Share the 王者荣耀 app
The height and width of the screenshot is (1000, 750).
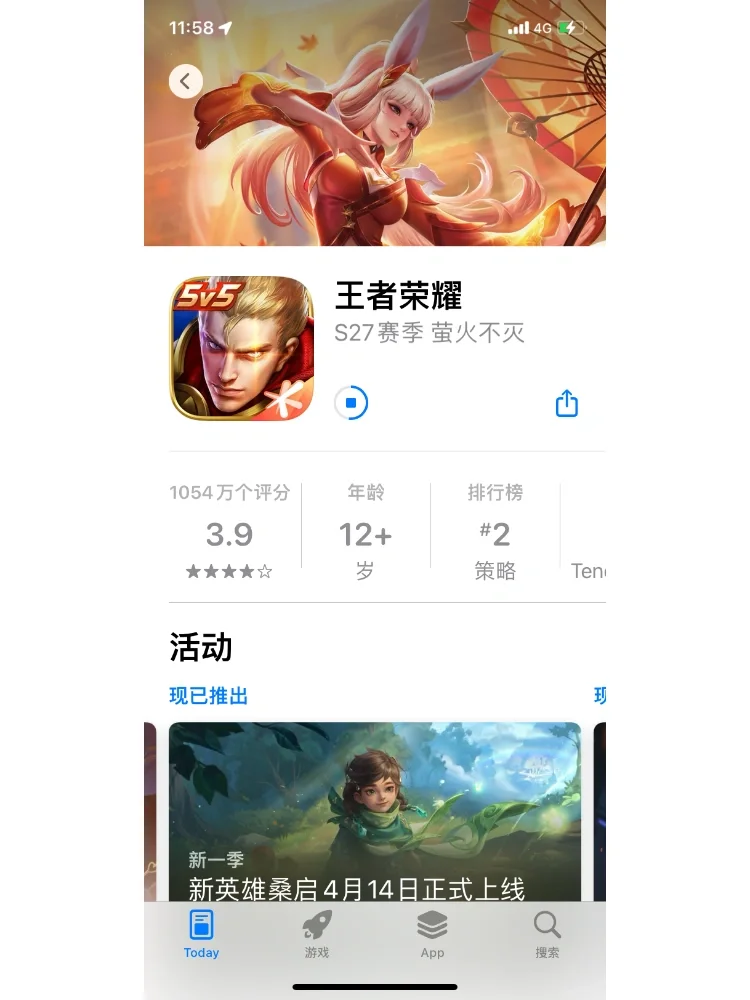pyautogui.click(x=567, y=403)
